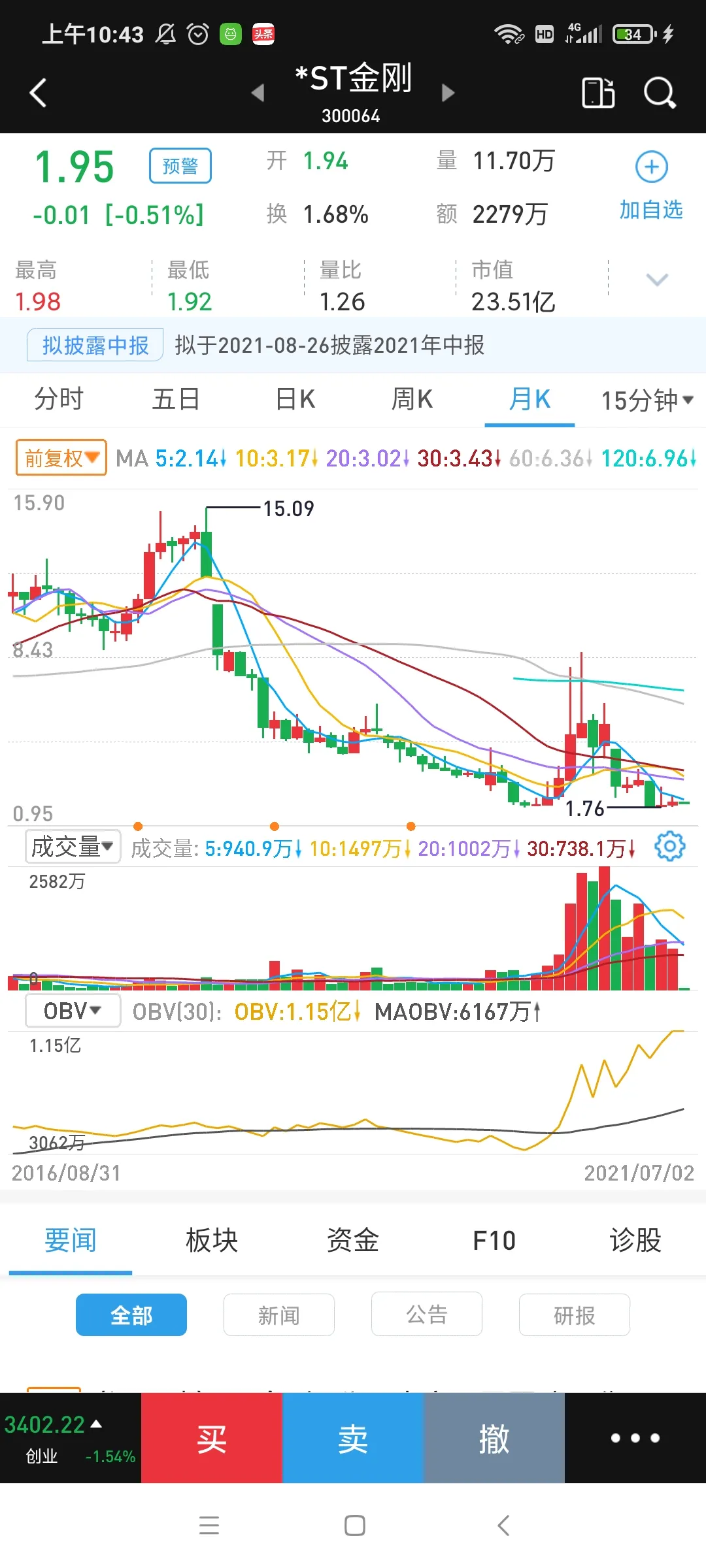Viewport: 706px width, 1568px height.
Task: Open the search magnifier icon
Action: tap(659, 93)
